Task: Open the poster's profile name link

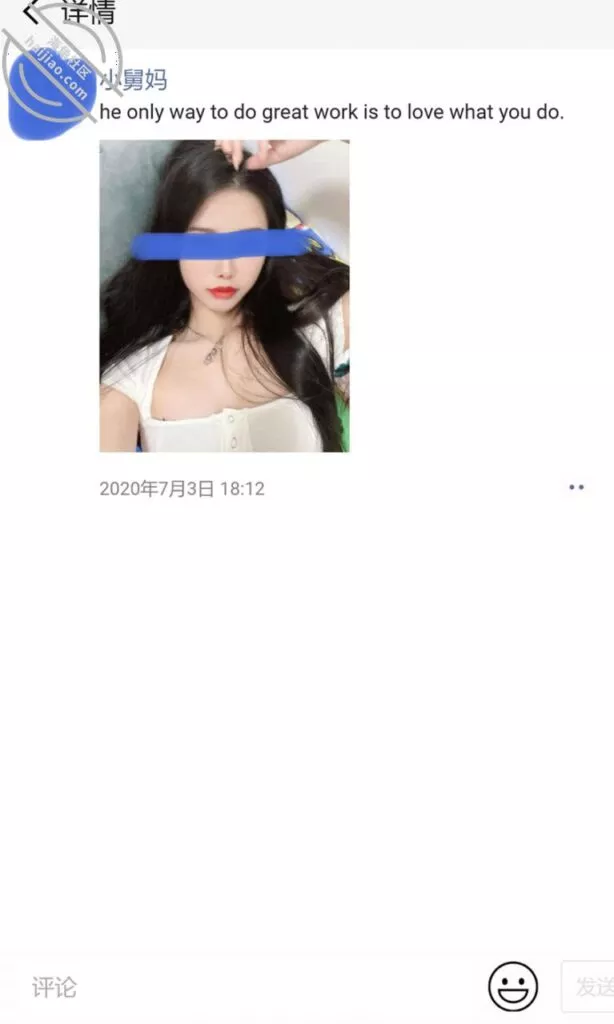Action: (x=135, y=80)
